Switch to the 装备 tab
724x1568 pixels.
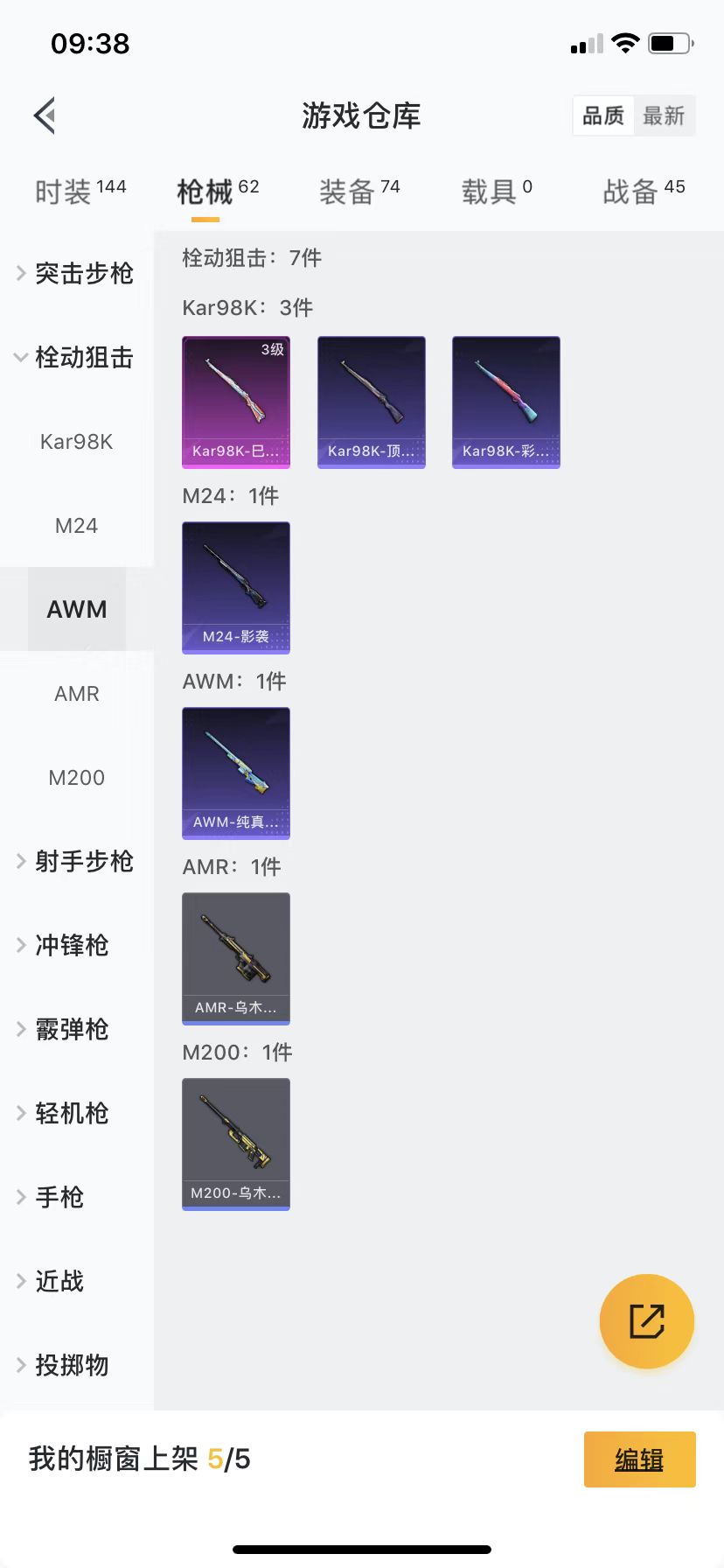tap(359, 191)
